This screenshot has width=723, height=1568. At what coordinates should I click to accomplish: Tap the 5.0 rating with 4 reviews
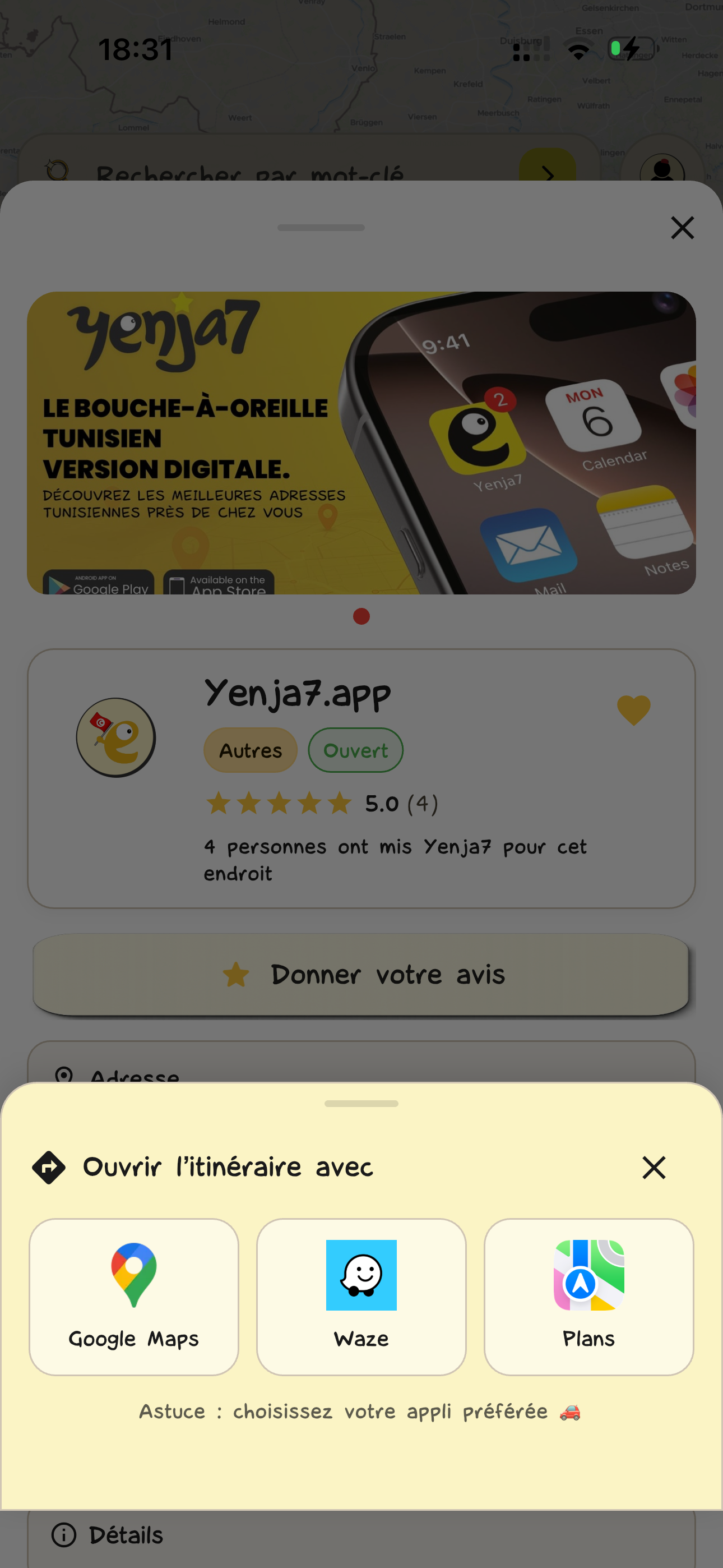[x=323, y=803]
